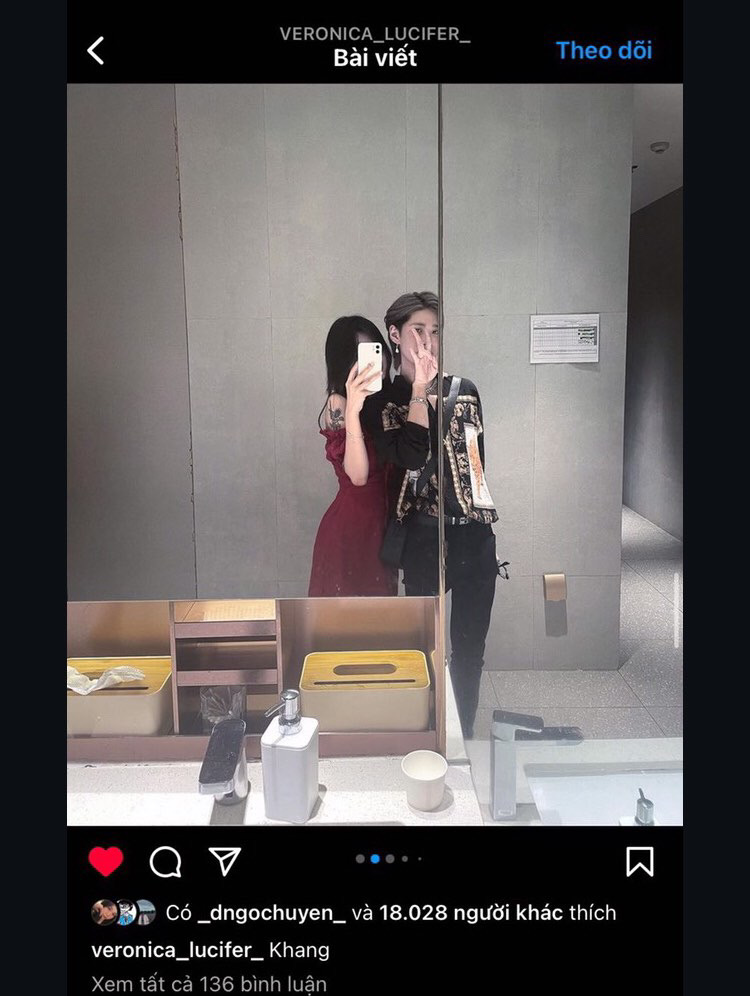View all 136 comments
This screenshot has width=750, height=996.
coord(208,984)
